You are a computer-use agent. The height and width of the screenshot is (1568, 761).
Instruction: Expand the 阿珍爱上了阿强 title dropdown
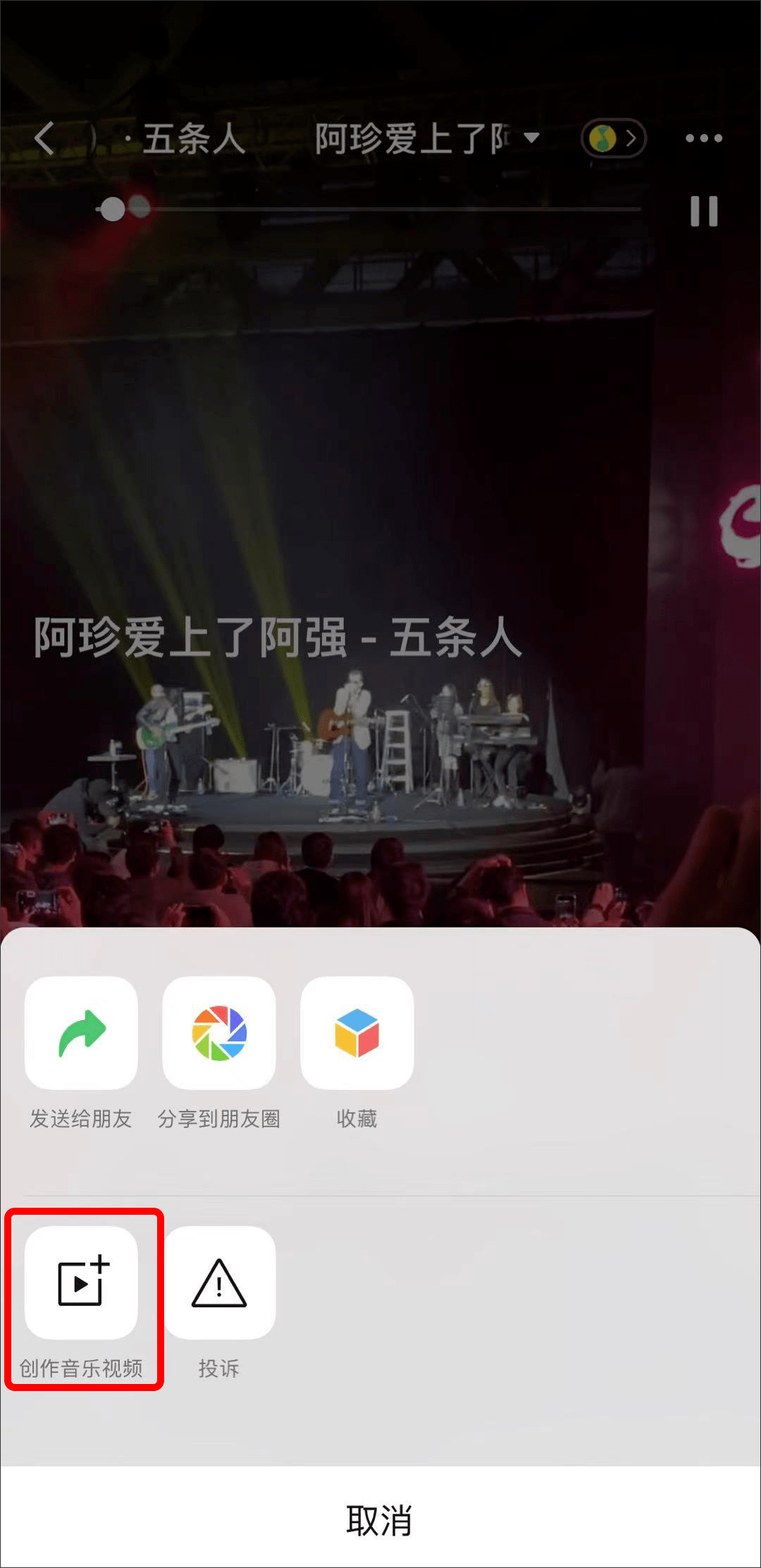(531, 137)
